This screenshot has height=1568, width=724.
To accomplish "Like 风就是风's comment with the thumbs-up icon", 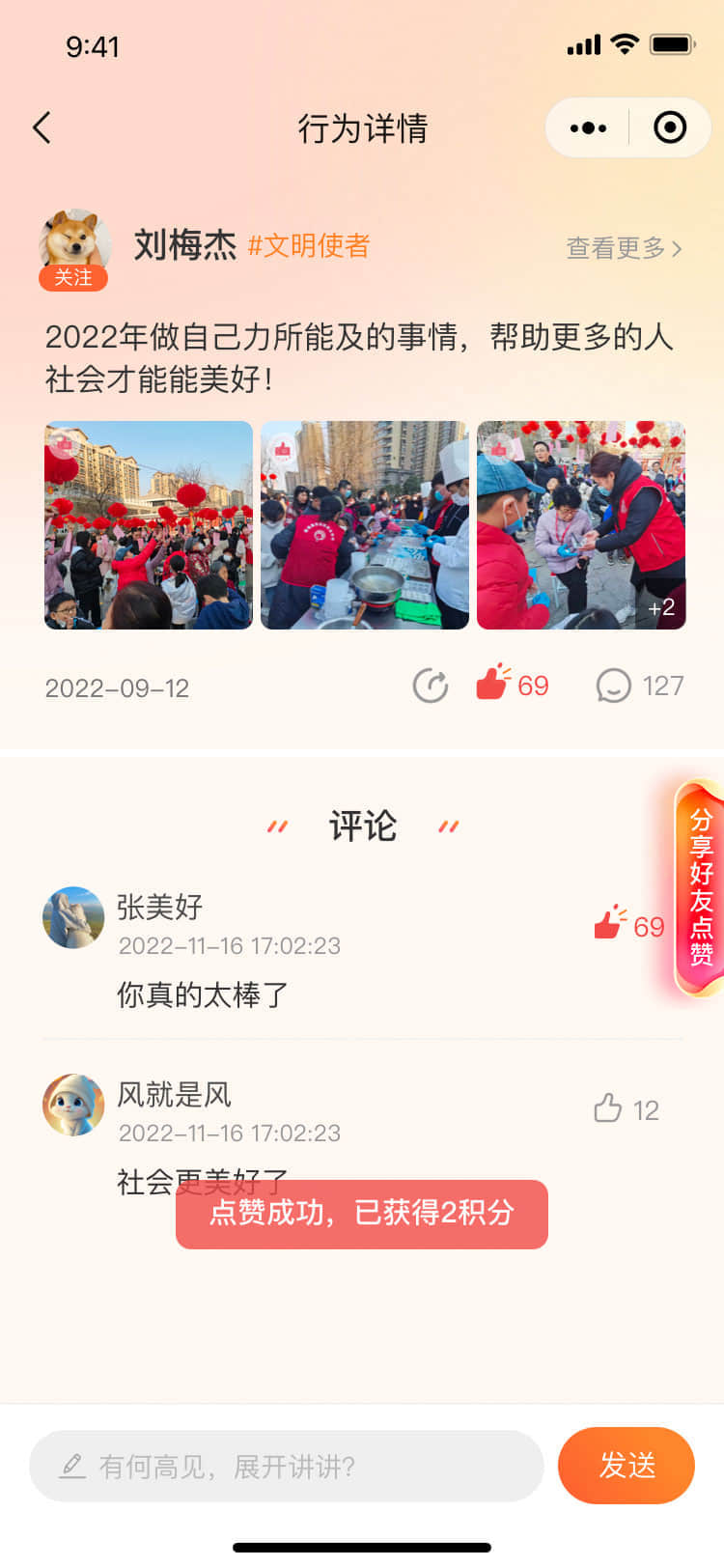I will click(609, 1109).
